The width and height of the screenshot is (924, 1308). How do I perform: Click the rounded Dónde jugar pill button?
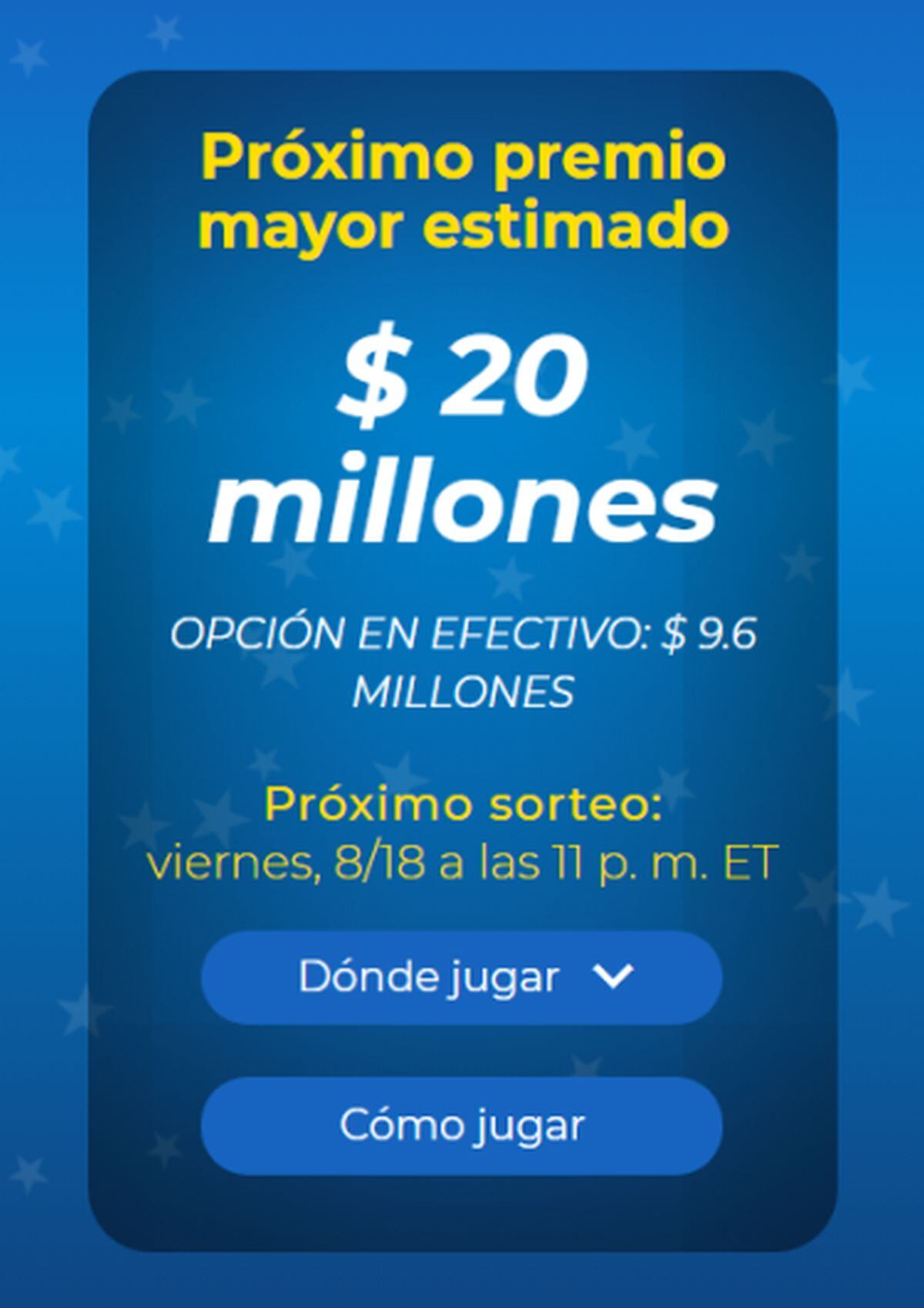coord(460,975)
